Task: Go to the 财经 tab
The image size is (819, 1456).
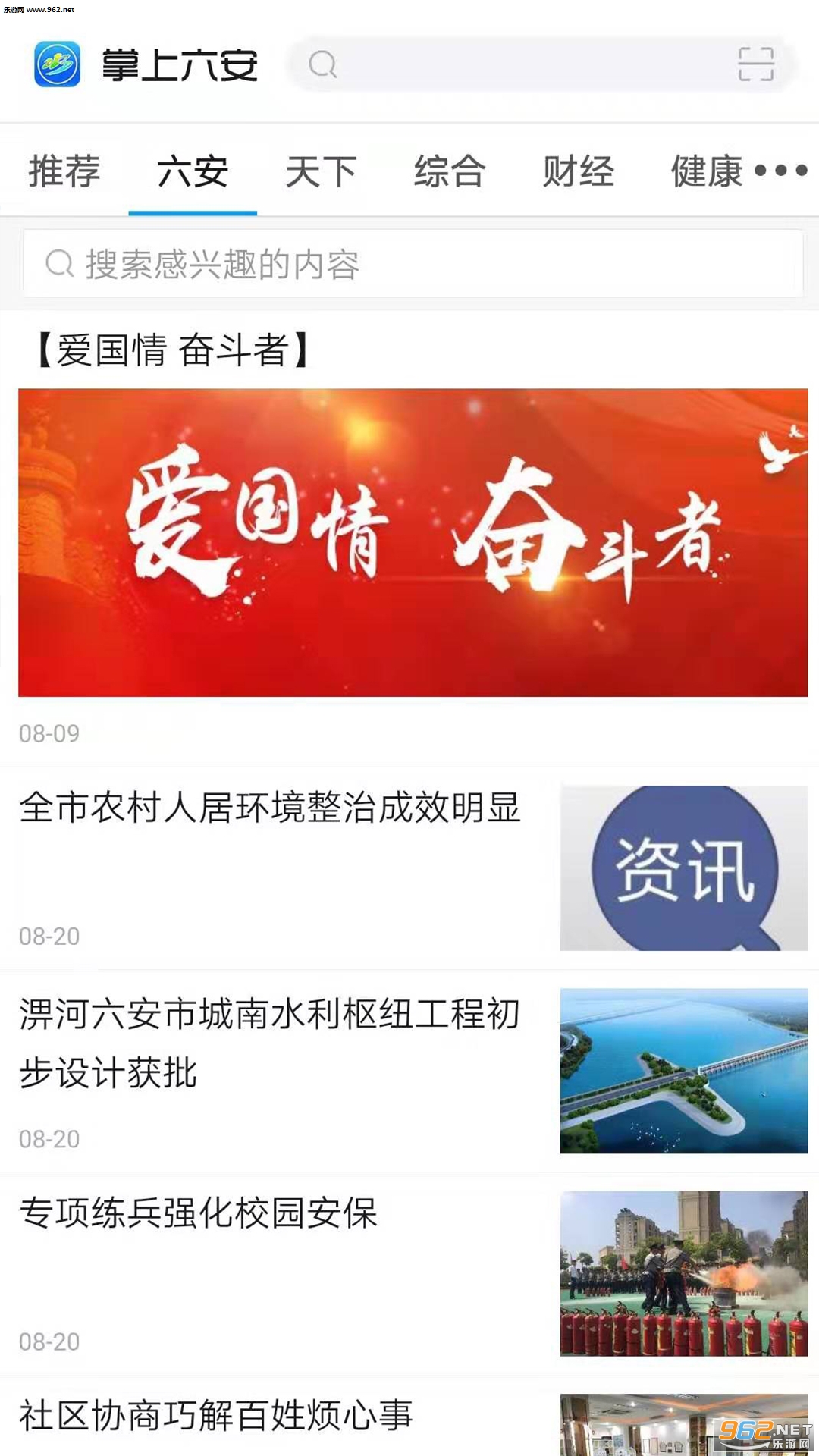Action: pyautogui.click(x=578, y=171)
